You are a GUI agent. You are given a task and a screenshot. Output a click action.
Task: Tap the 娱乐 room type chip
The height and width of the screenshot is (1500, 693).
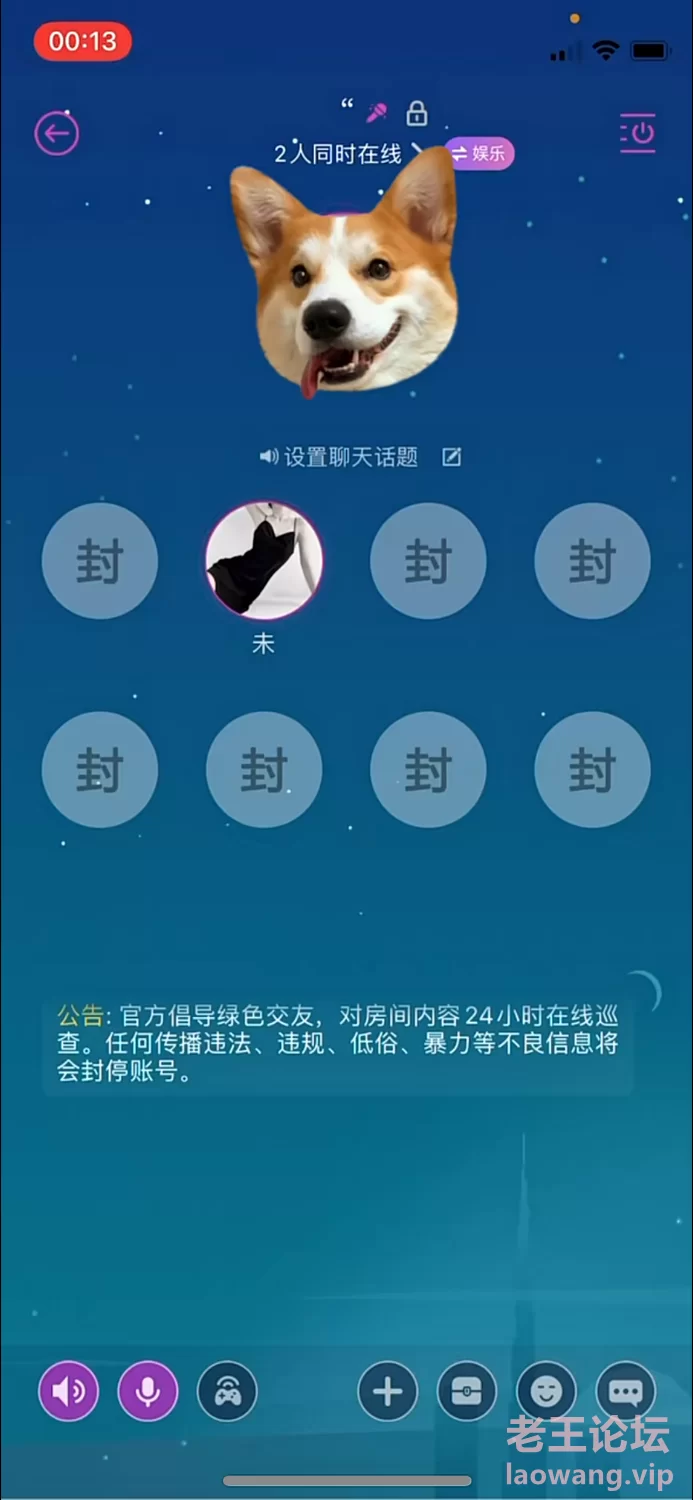pyautogui.click(x=479, y=154)
